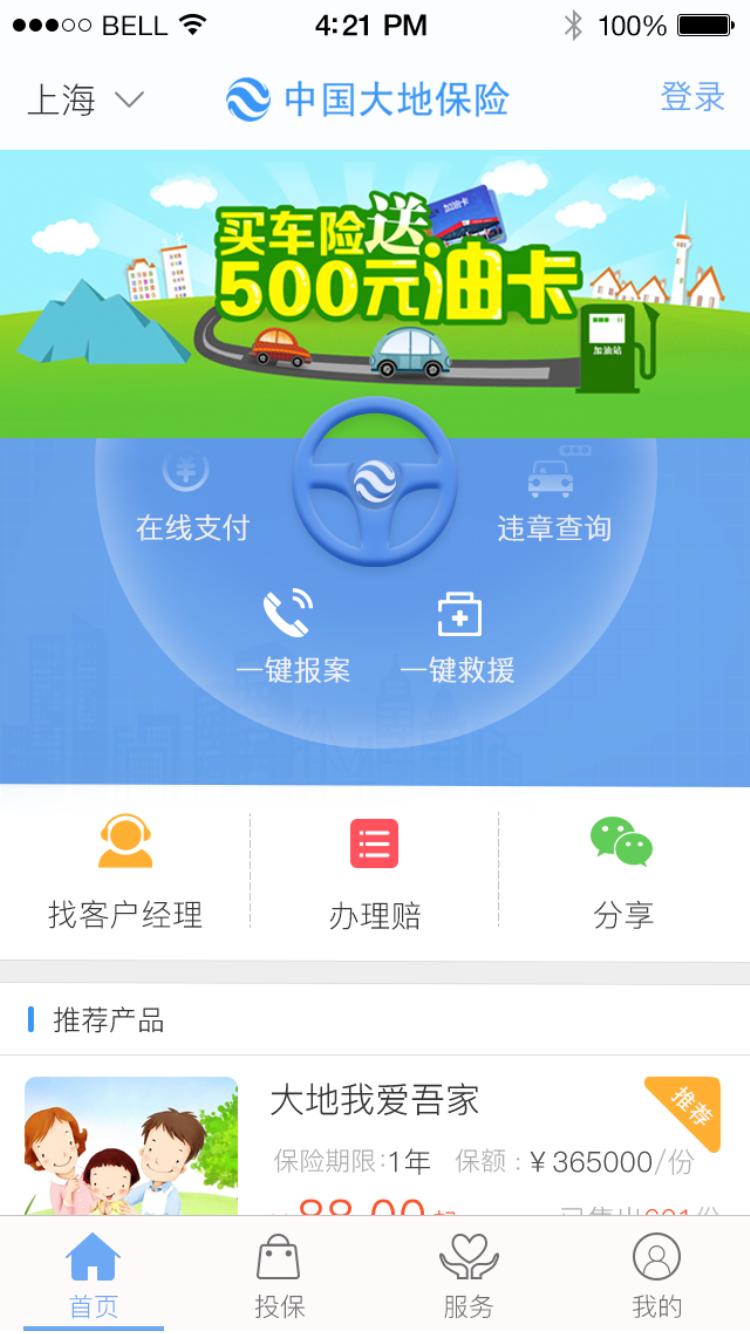This screenshot has height=1334, width=750.
Task: Open the 上海 city dropdown
Action: point(85,100)
